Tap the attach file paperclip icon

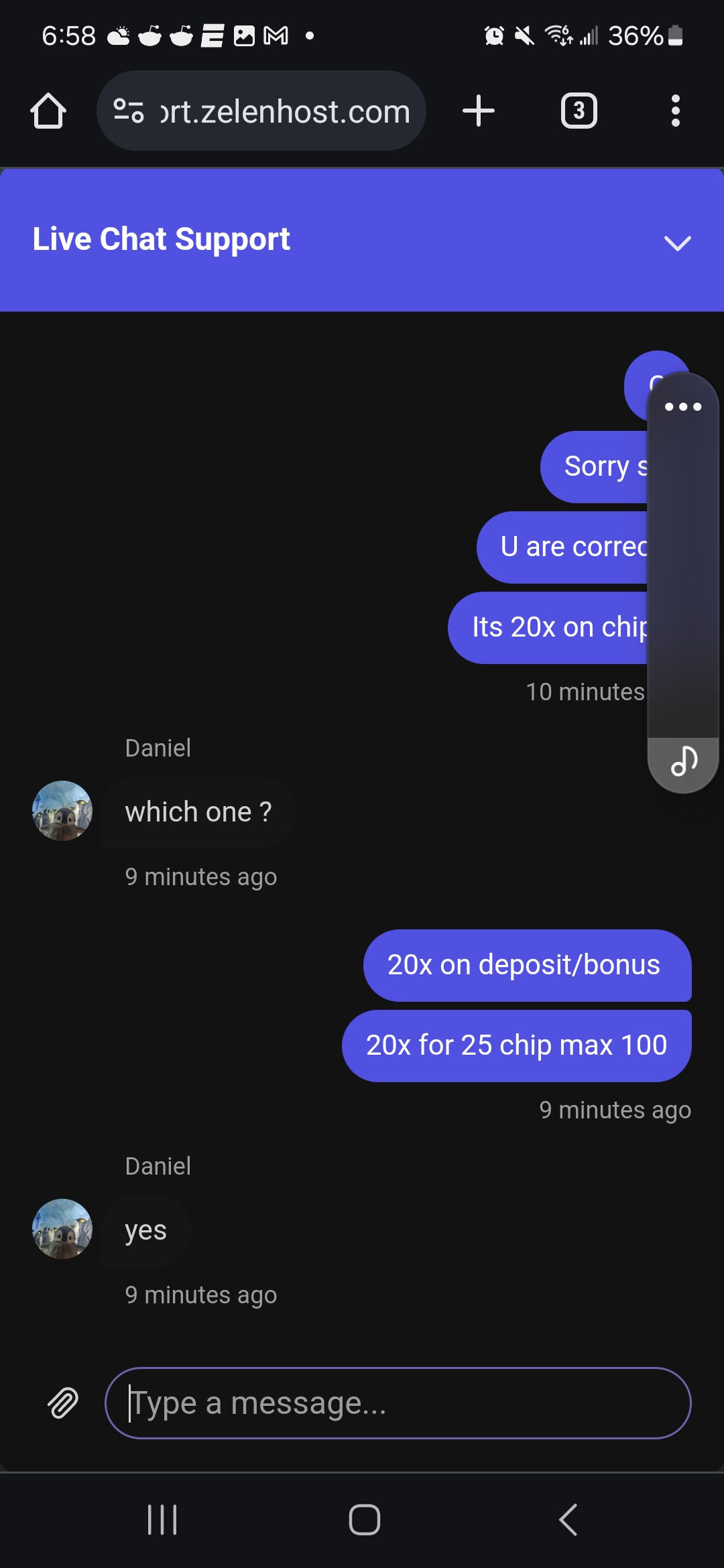63,1403
